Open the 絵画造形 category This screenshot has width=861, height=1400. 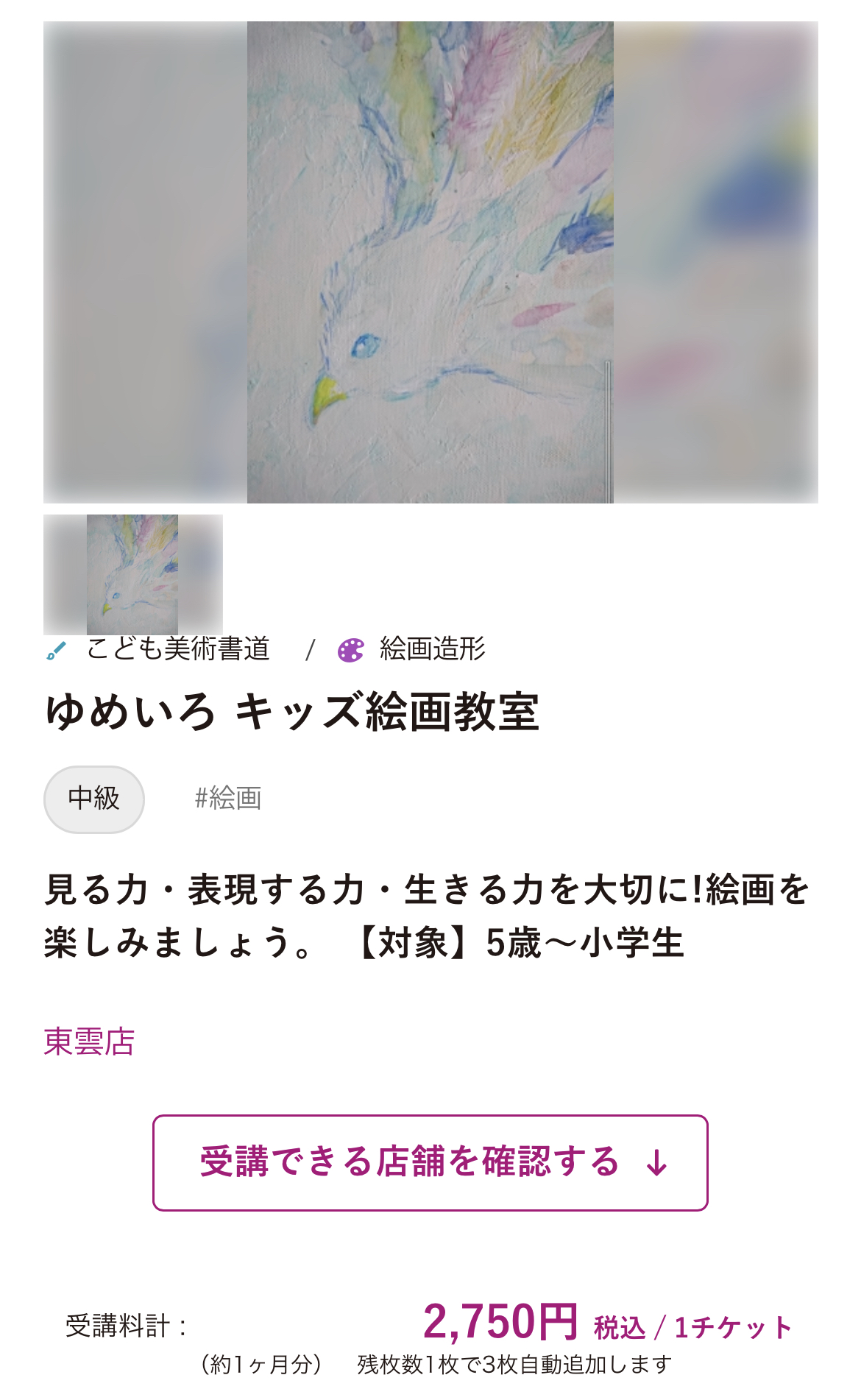pos(432,649)
